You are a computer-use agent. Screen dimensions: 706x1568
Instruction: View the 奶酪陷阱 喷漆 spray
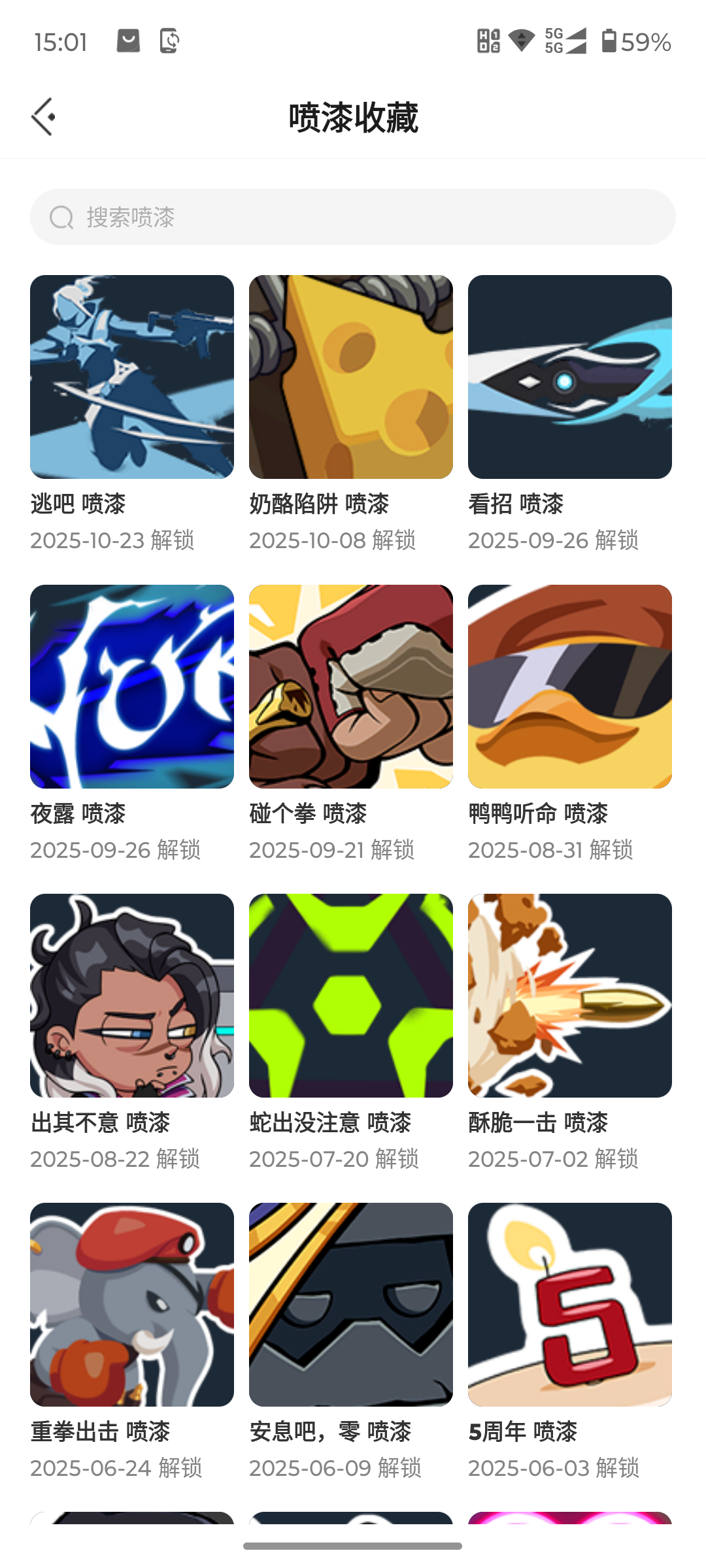[x=351, y=377]
